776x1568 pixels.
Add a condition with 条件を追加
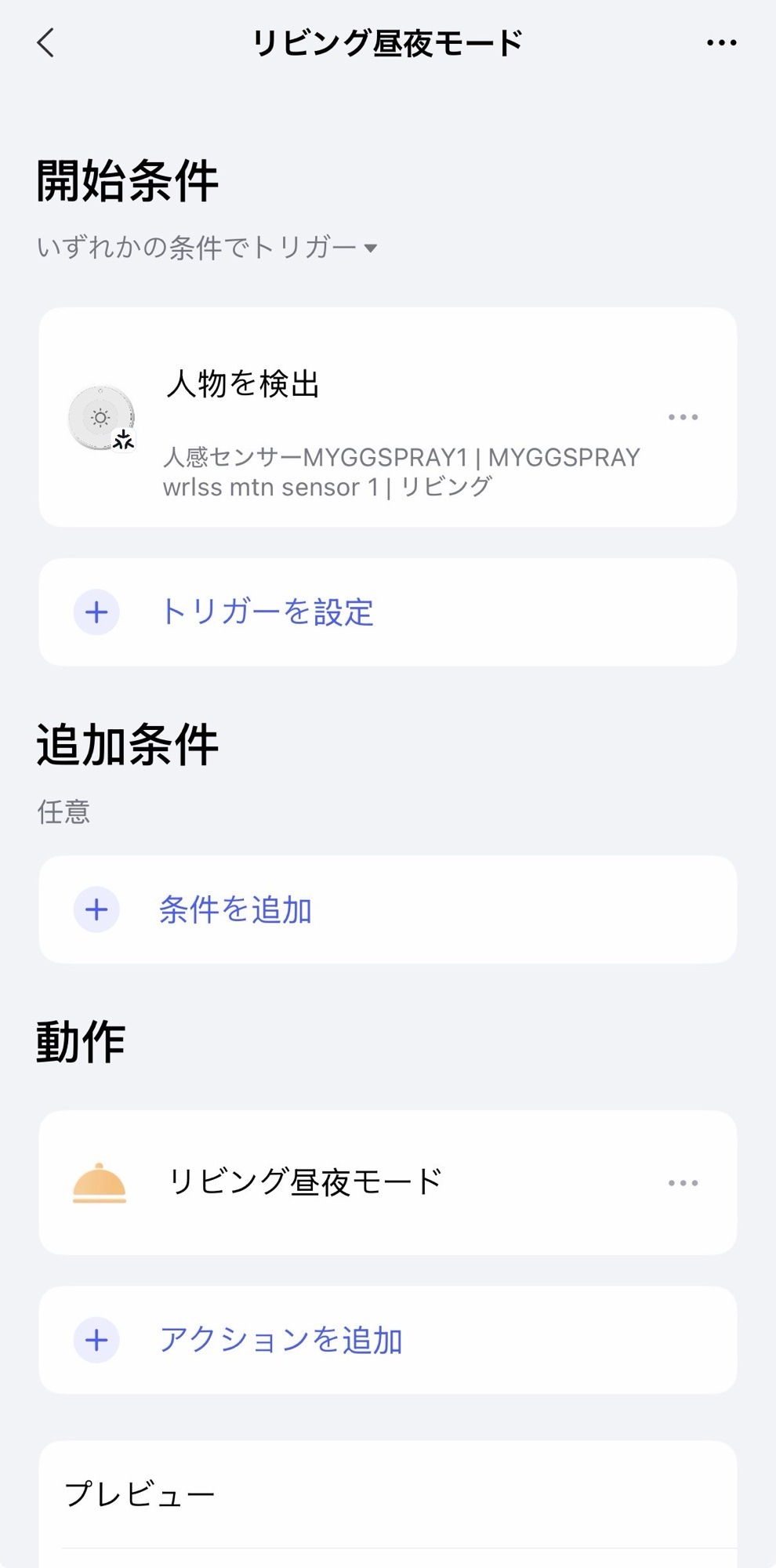point(235,909)
